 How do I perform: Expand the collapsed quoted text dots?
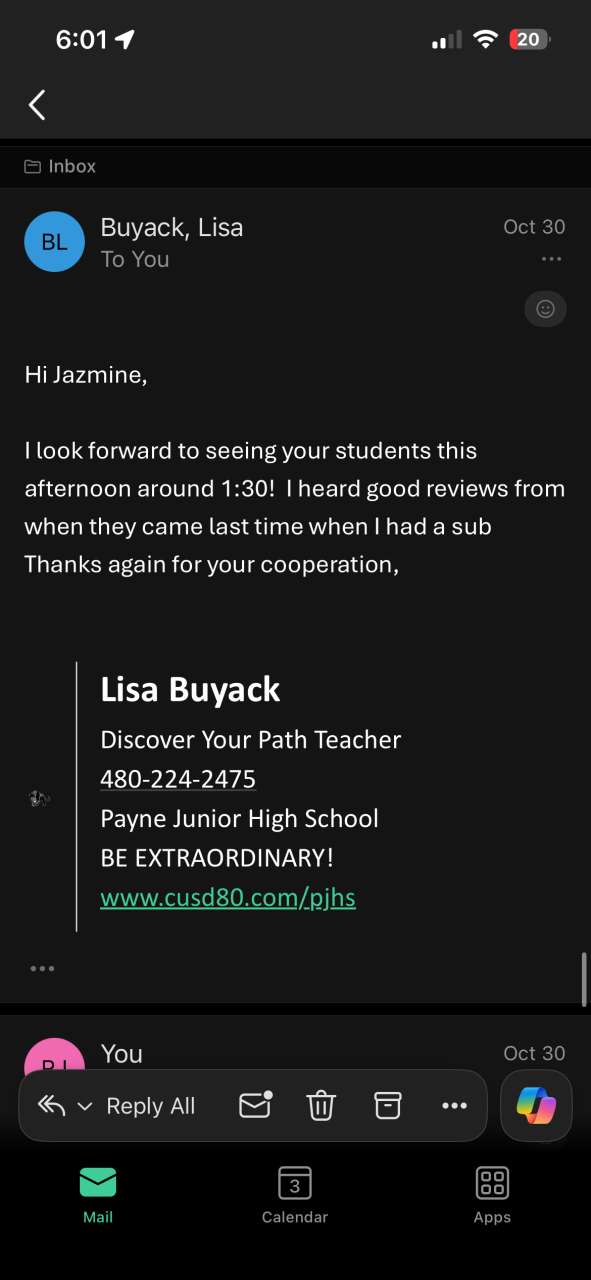tap(42, 968)
